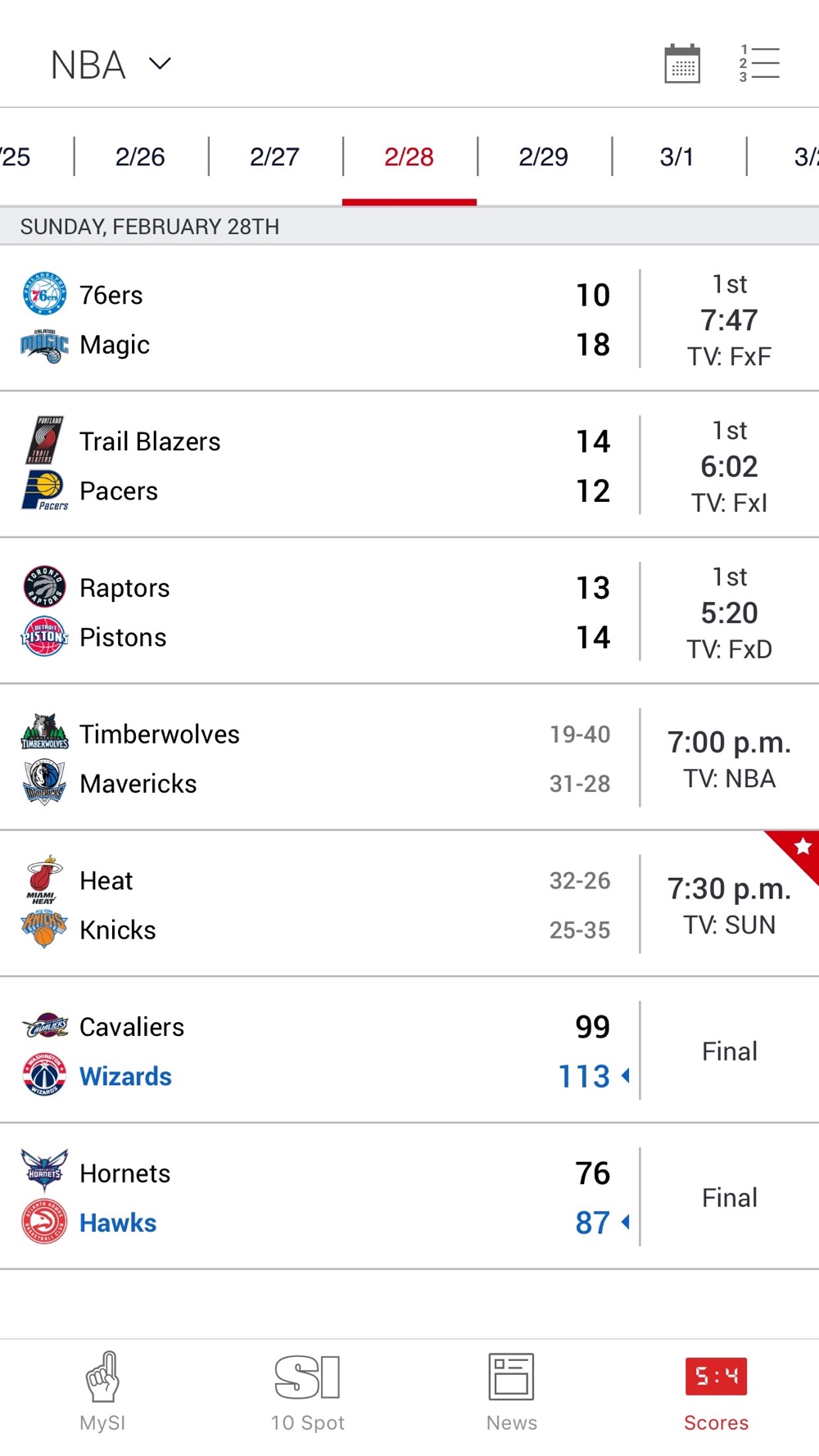Open the calendar date picker
The image size is (819, 1456).
point(682,64)
